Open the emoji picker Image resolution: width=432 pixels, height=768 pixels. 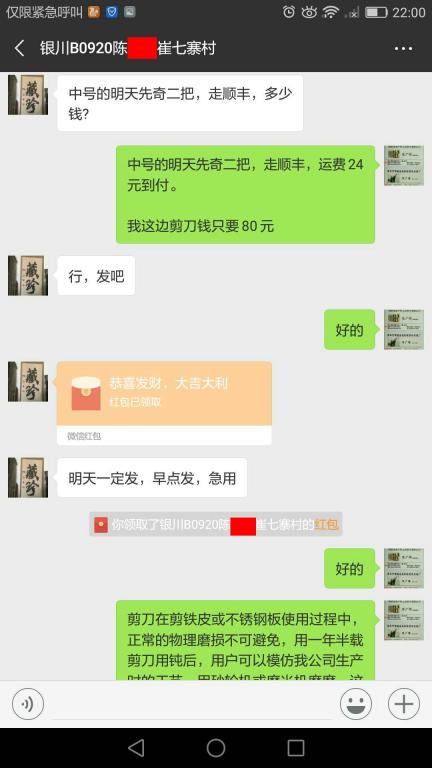(356, 704)
